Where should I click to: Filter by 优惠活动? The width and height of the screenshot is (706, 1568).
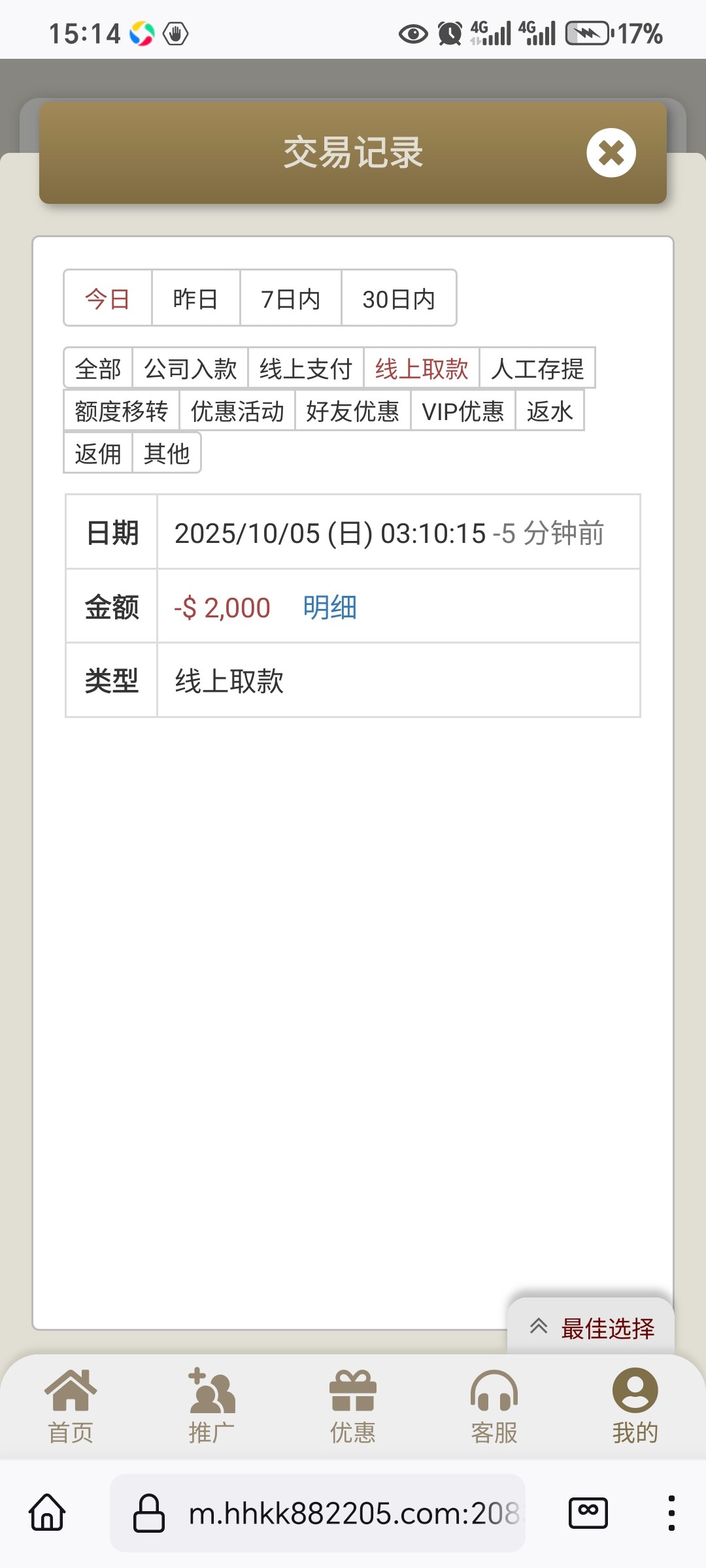coord(237,411)
